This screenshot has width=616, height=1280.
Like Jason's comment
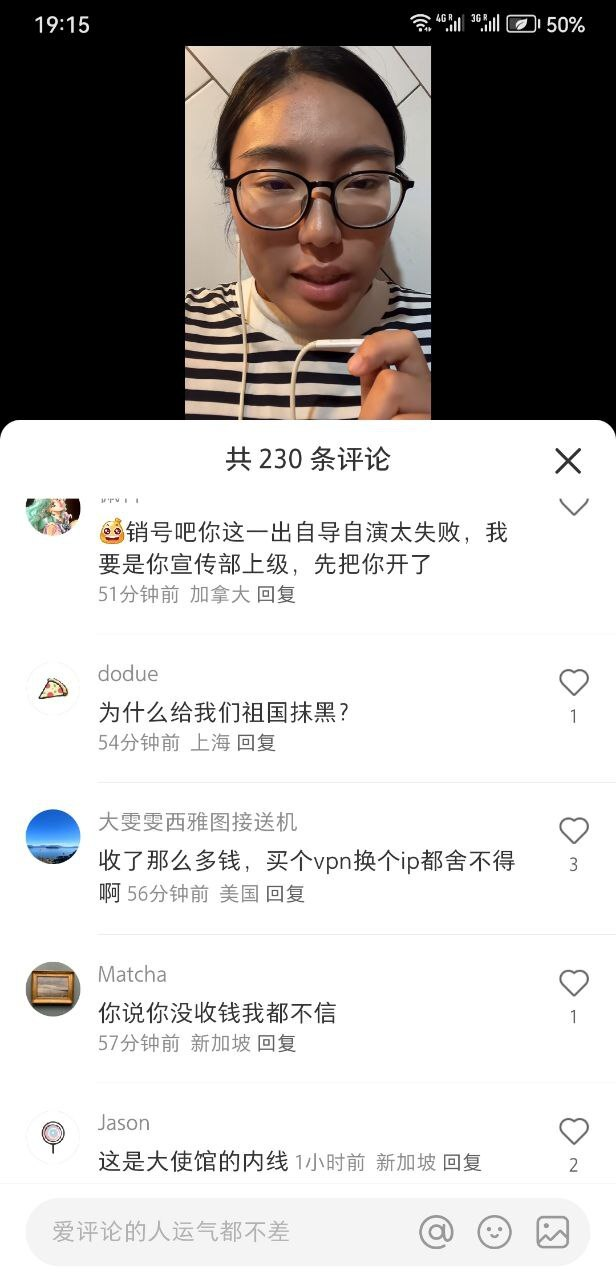point(574,1132)
